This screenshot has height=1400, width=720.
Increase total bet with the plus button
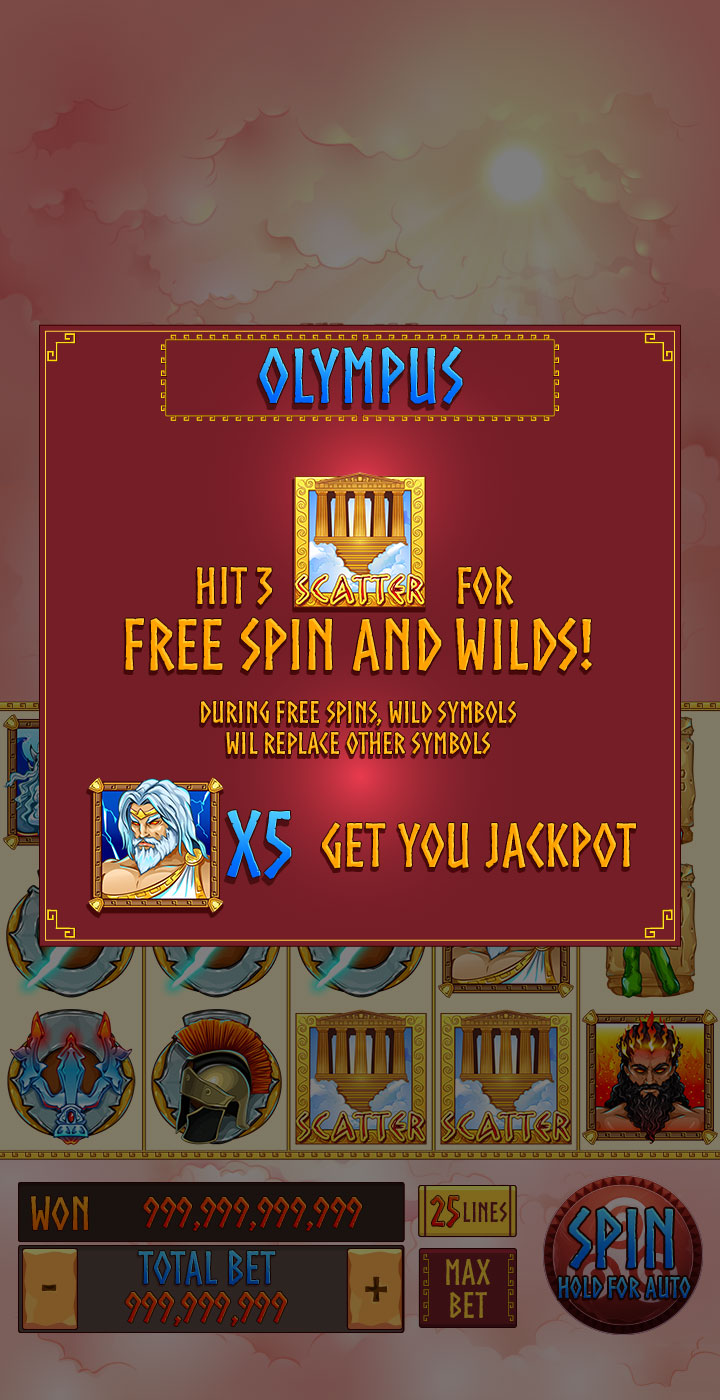(x=375, y=1288)
